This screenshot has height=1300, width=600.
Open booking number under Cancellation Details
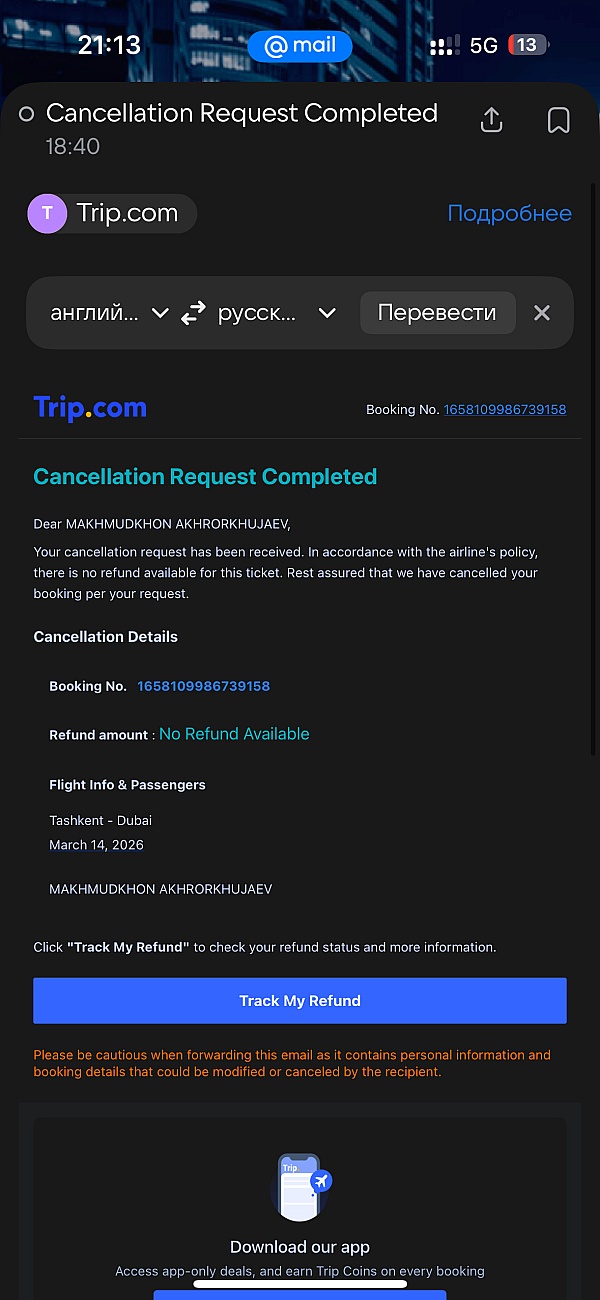coord(203,686)
